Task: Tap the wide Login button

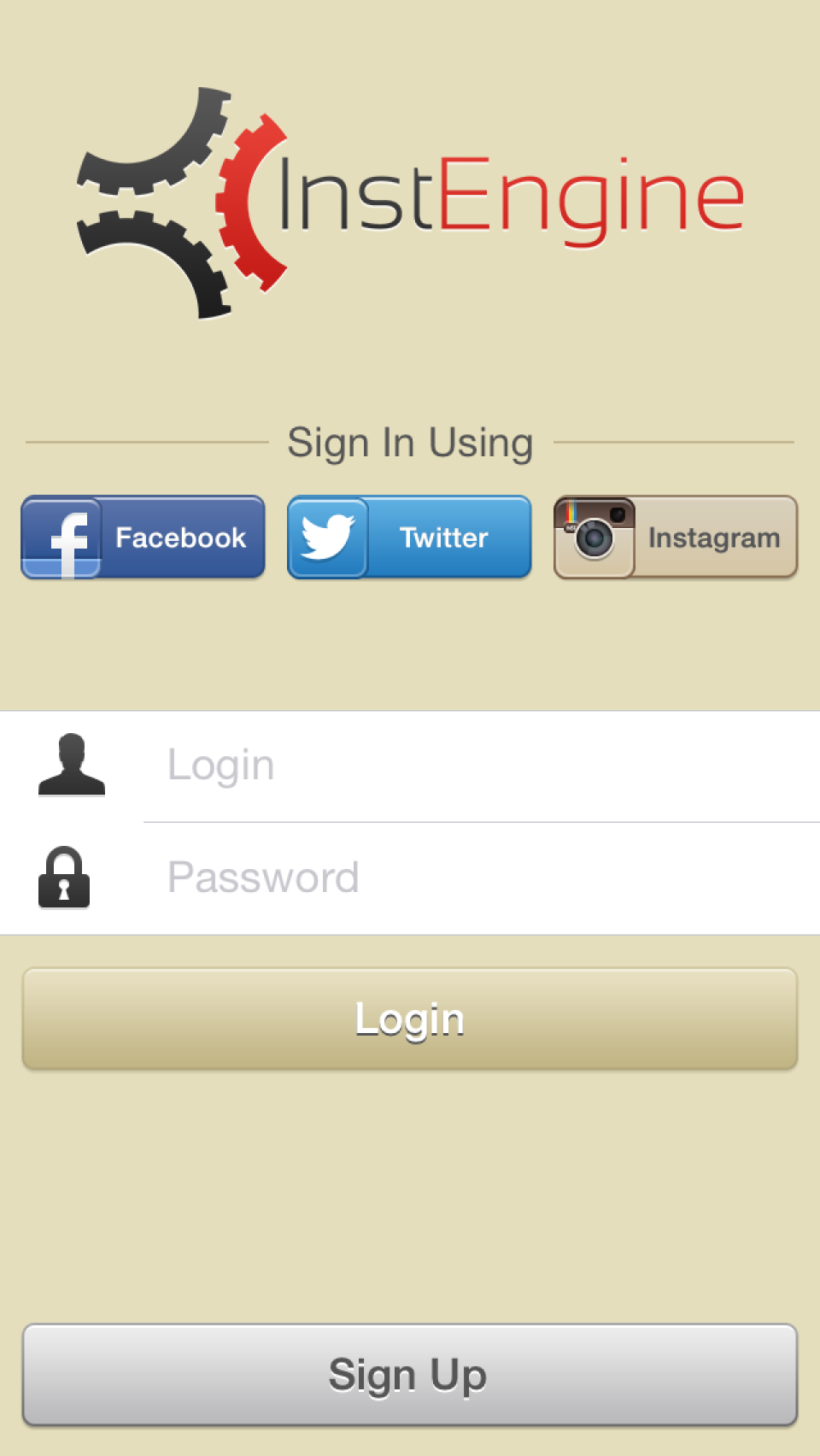Action: [410, 1019]
